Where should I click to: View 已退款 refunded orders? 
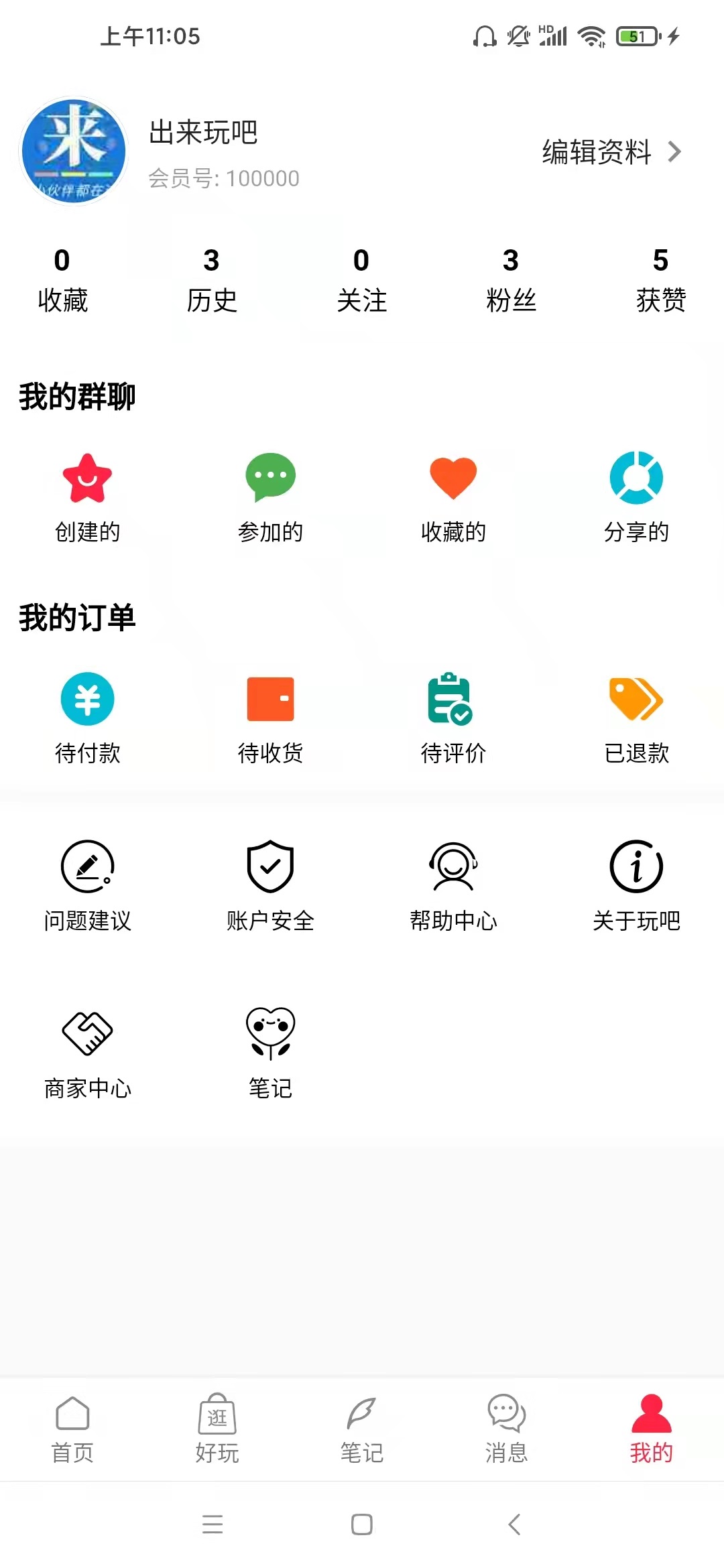636,719
